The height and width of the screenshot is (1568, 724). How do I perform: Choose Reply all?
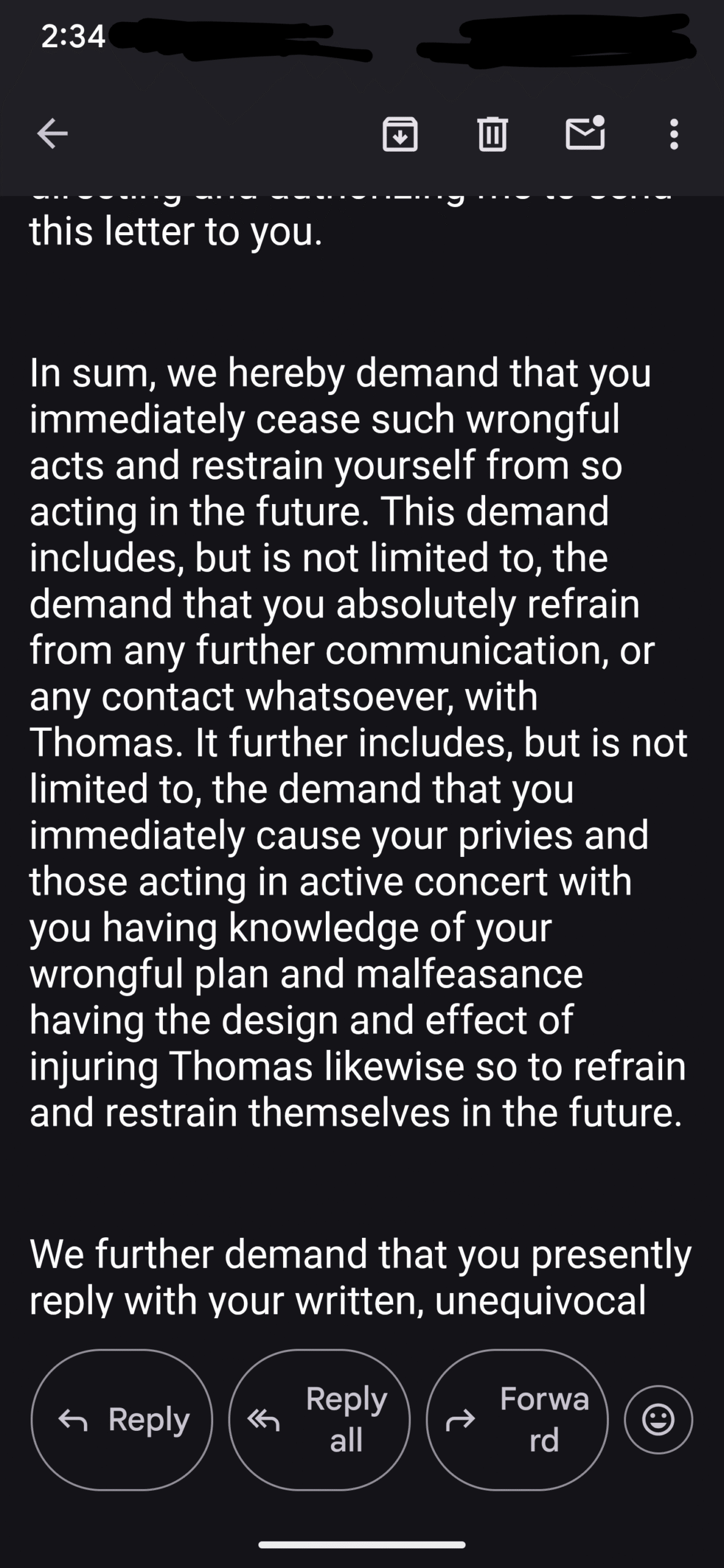point(319,1419)
